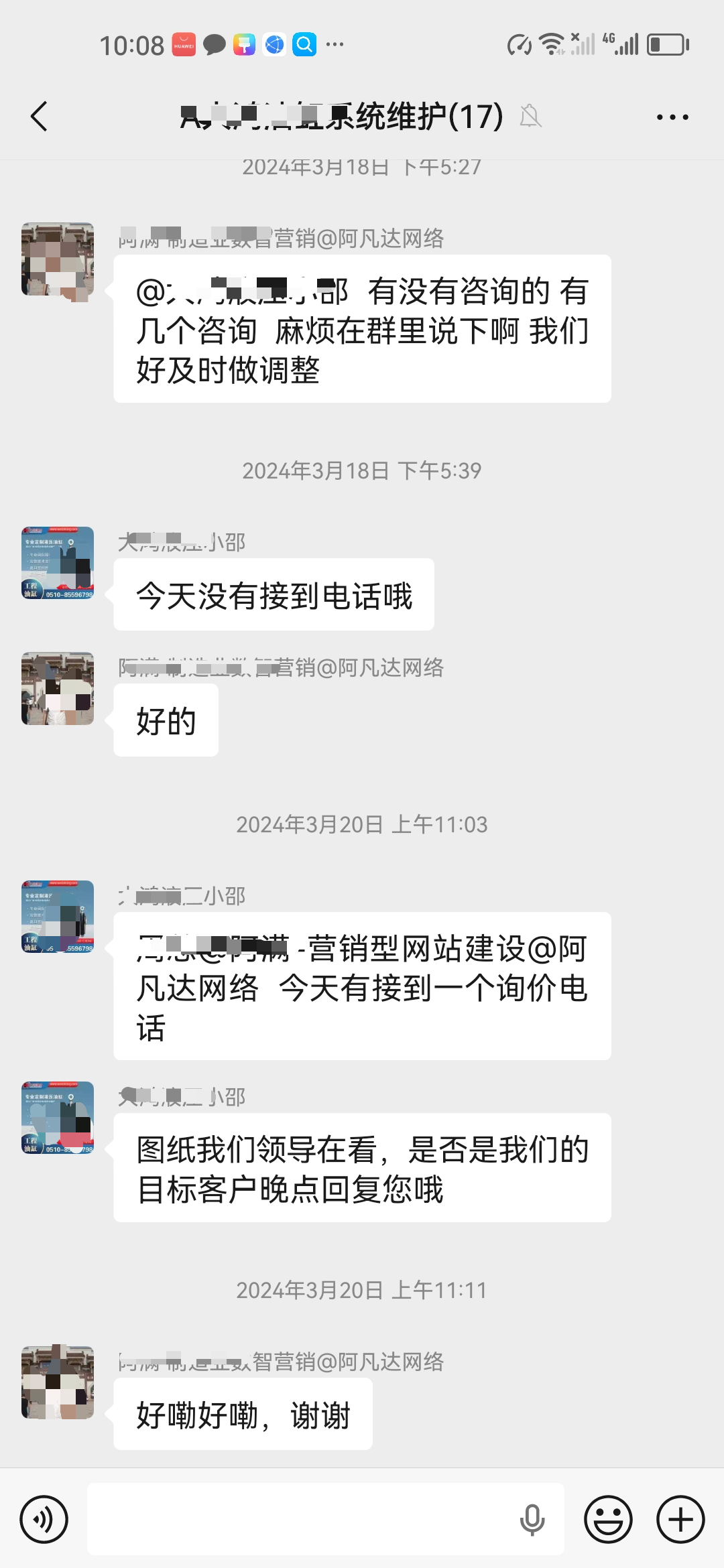The image size is (724, 1568).
Task: Open avatar beside "图纸我们领导在看" message
Action: coord(58,1118)
